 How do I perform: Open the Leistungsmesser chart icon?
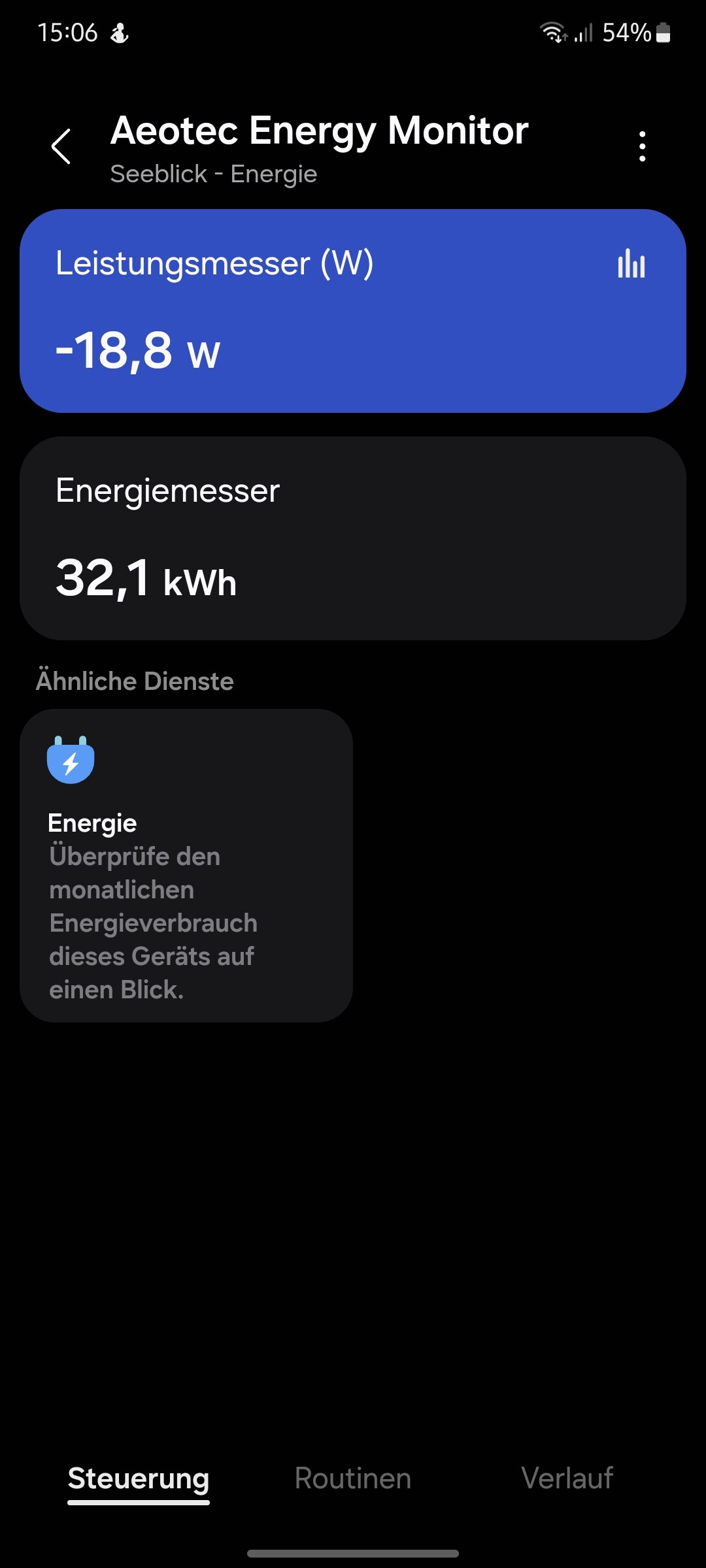631,264
